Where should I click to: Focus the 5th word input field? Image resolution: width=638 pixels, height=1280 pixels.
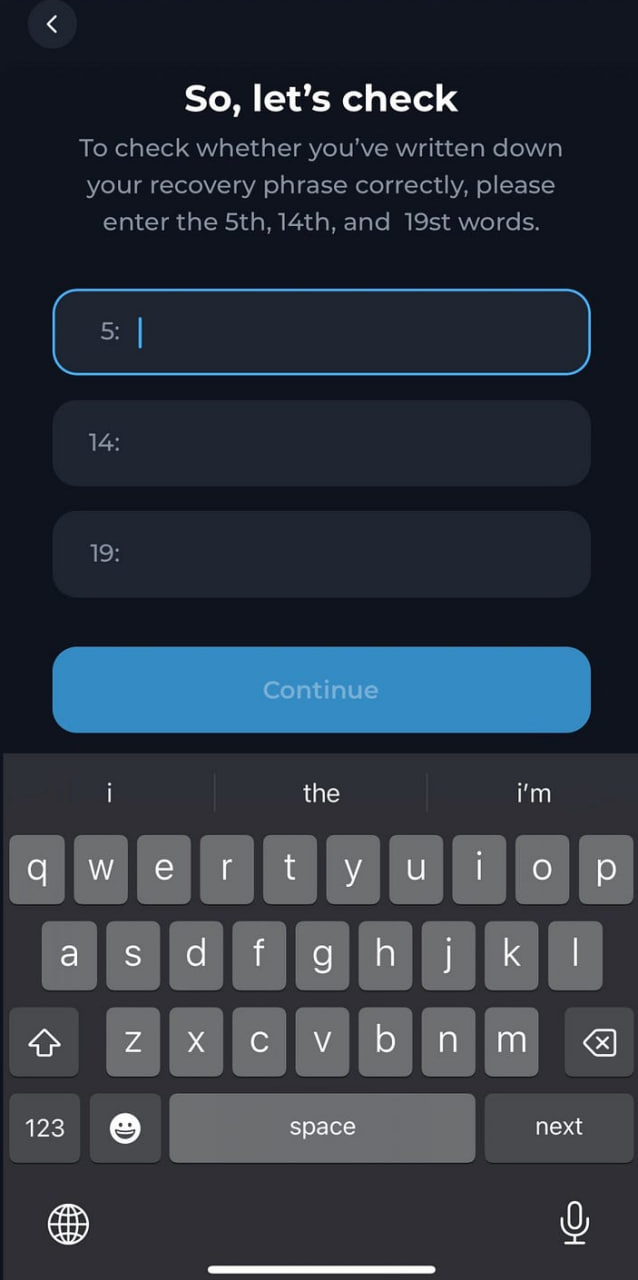click(321, 332)
